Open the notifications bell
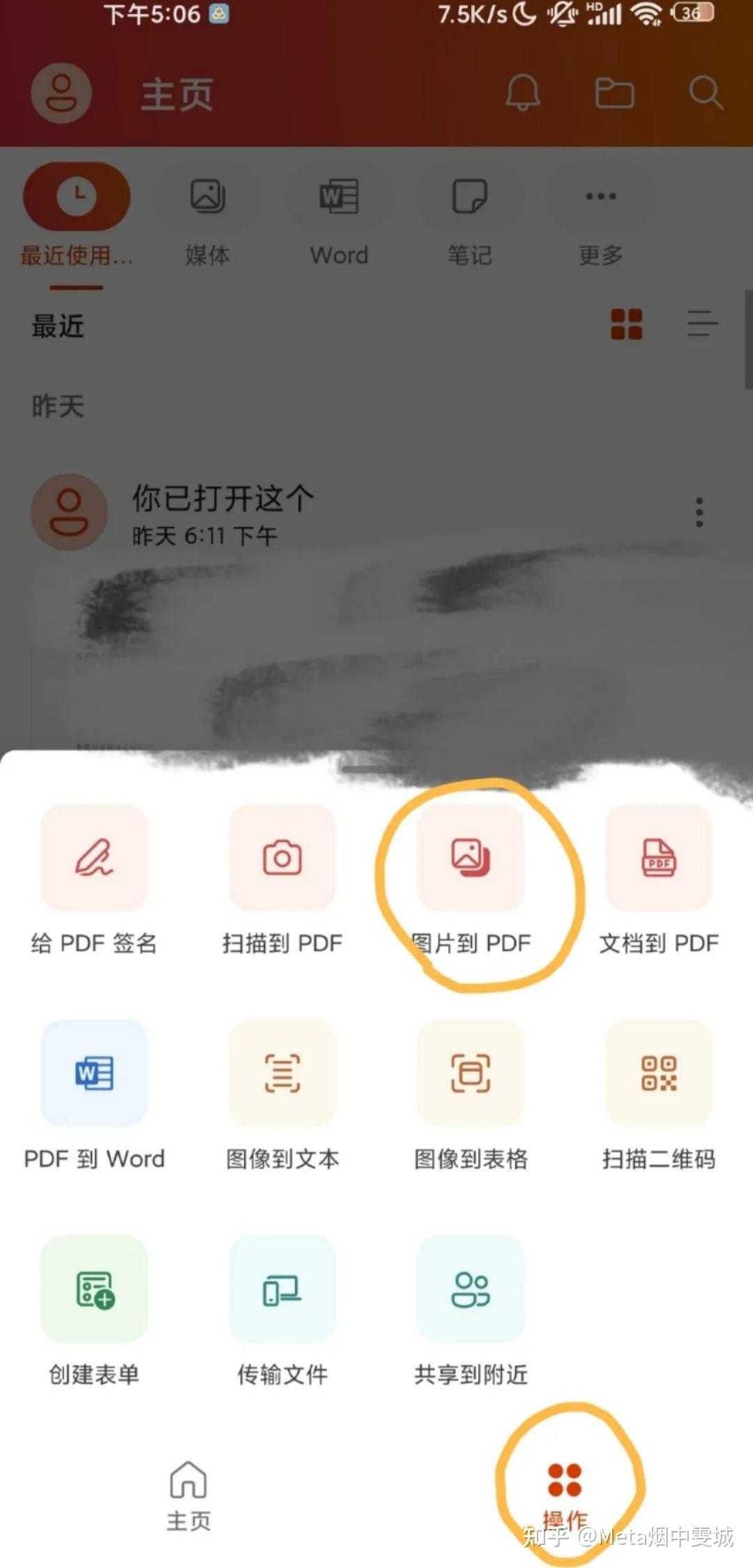Image resolution: width=753 pixels, height=1568 pixels. coord(522,92)
